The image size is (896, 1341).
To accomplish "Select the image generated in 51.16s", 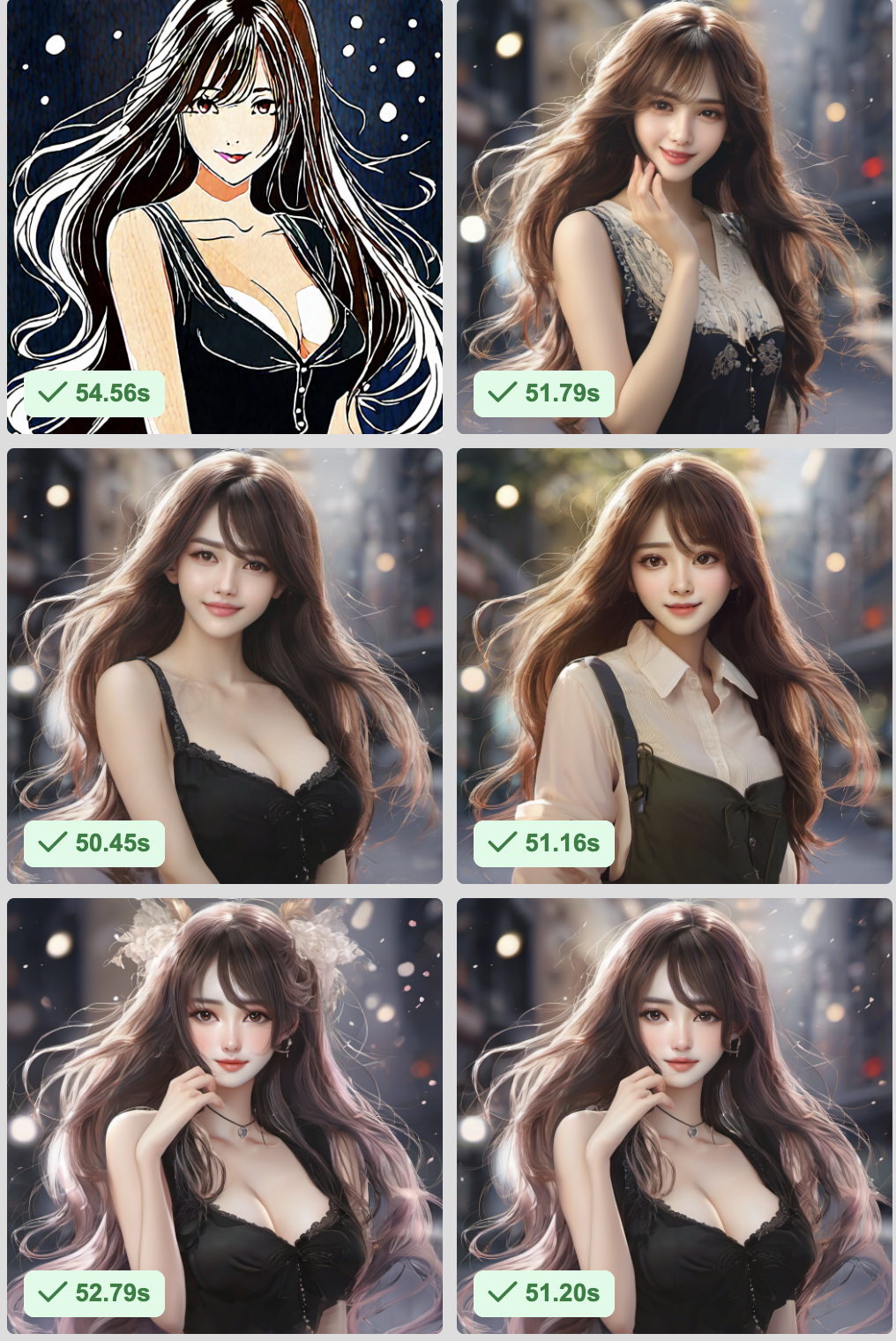I will pos(674,666).
